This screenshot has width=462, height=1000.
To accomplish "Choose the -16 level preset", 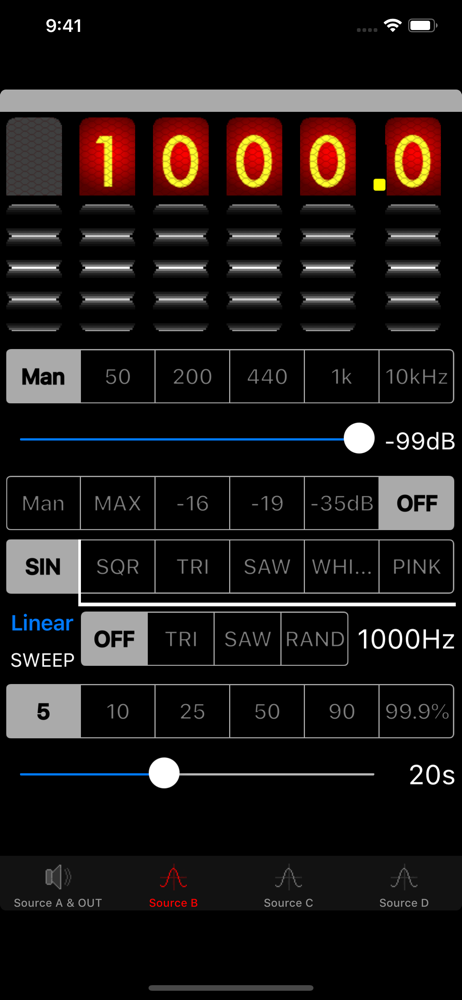I will (192, 503).
